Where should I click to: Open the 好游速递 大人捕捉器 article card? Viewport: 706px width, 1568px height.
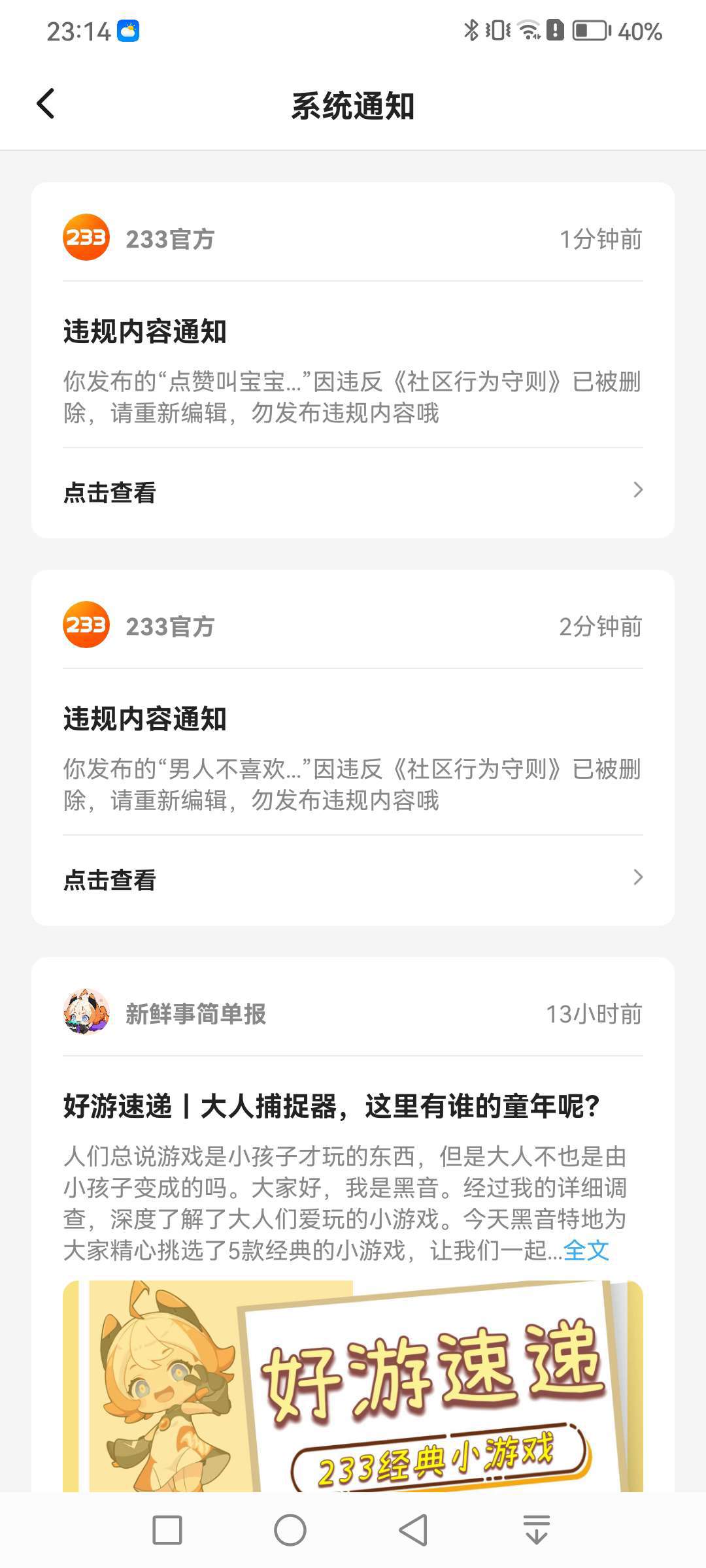(353, 1224)
